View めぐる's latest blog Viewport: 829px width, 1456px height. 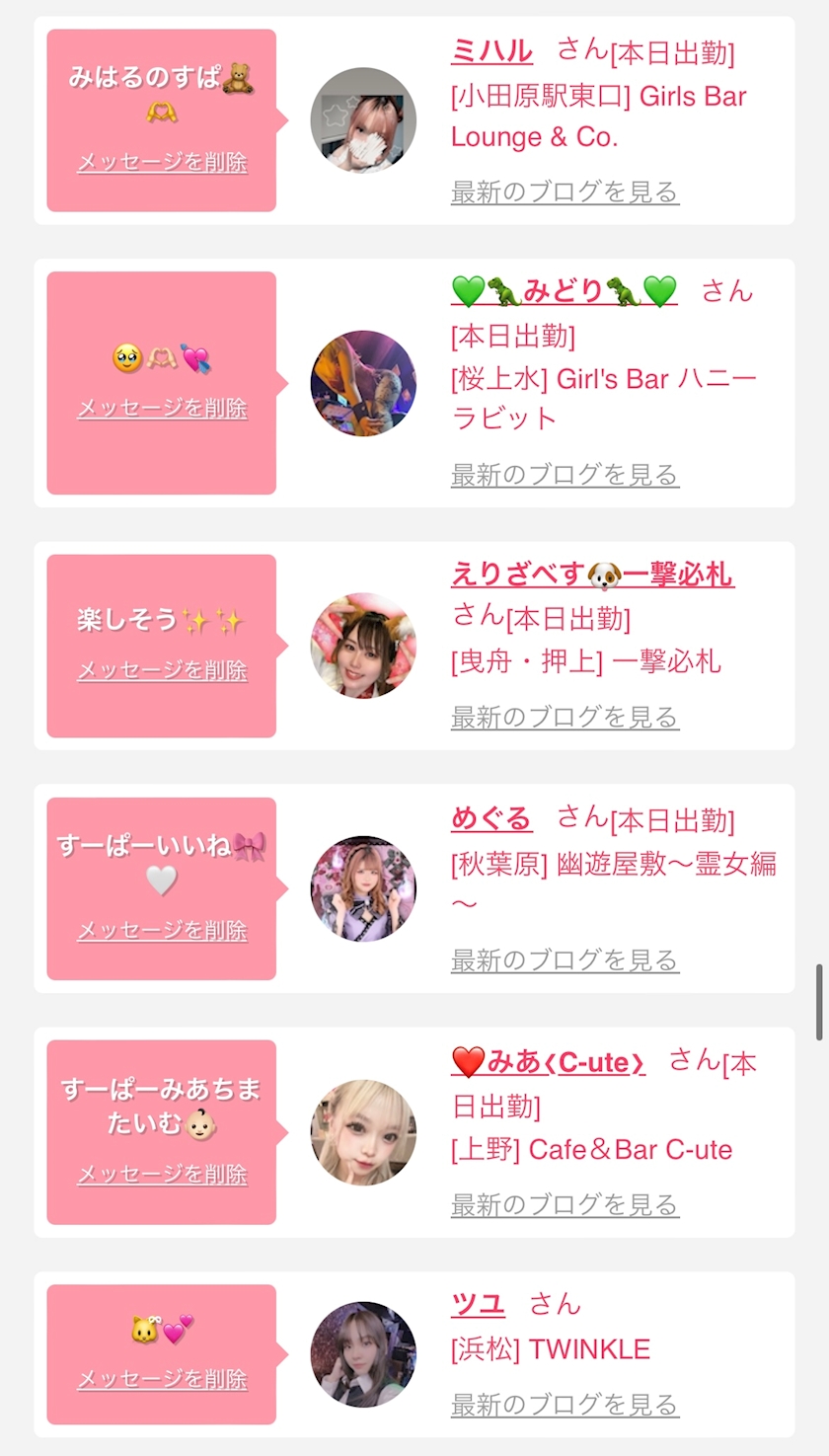565,959
